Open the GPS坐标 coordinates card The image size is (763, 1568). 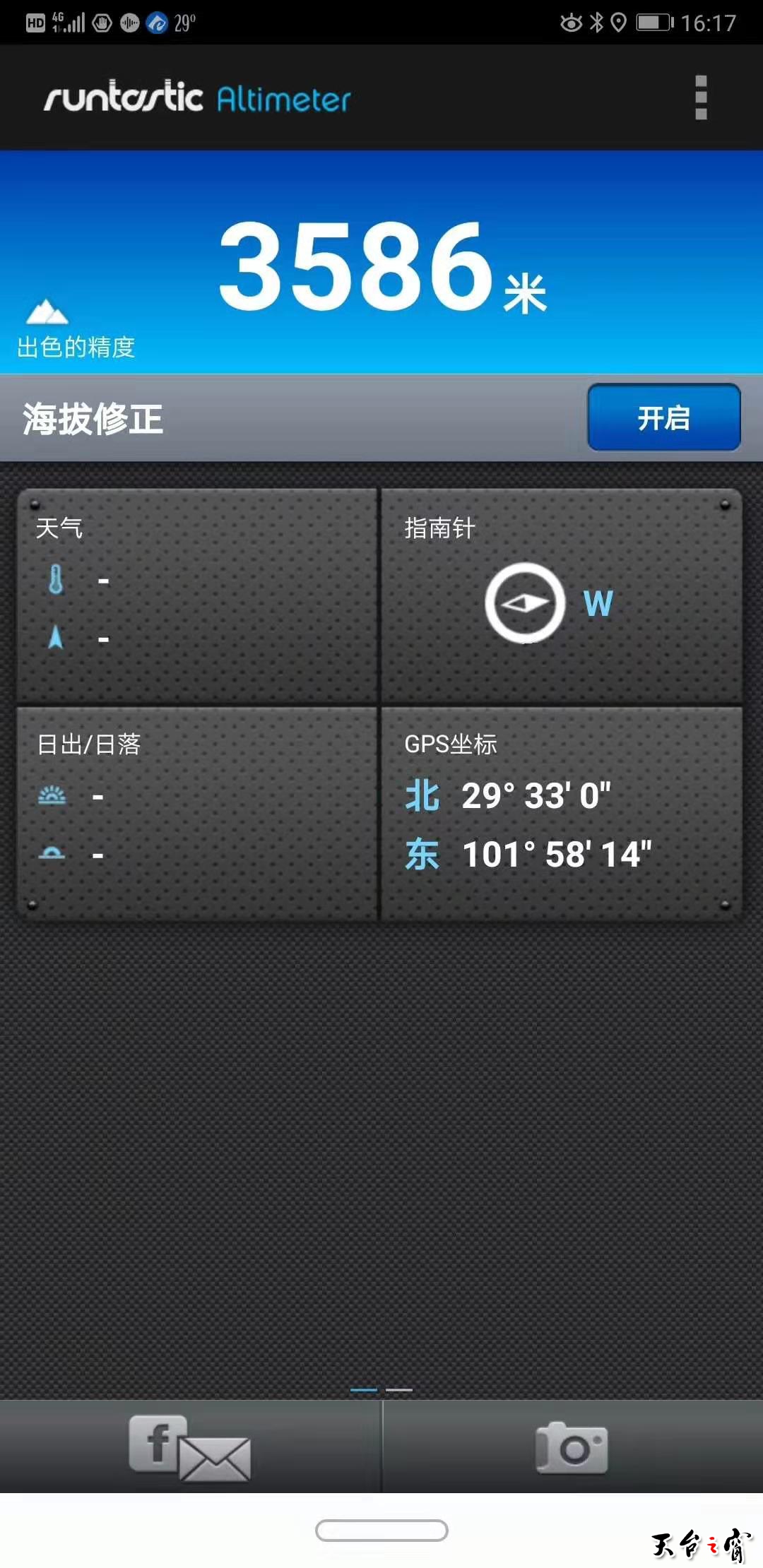click(x=561, y=812)
